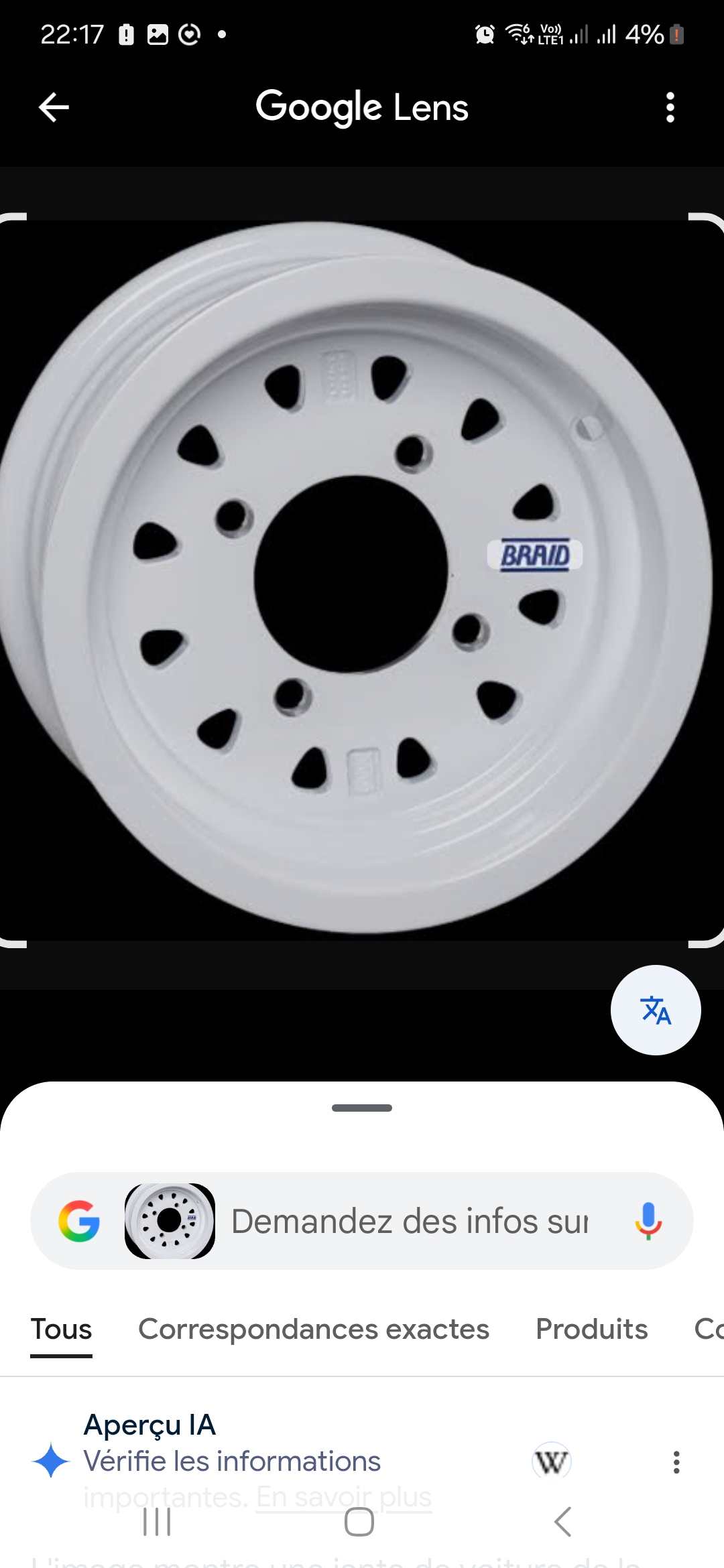Switch to the Produits tab
Viewport: 724px width, 1568px height.
pyautogui.click(x=591, y=1329)
